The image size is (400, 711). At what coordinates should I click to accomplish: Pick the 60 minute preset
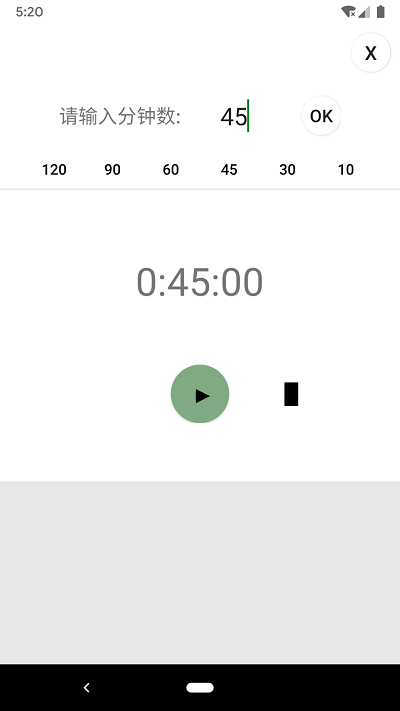tap(171, 170)
